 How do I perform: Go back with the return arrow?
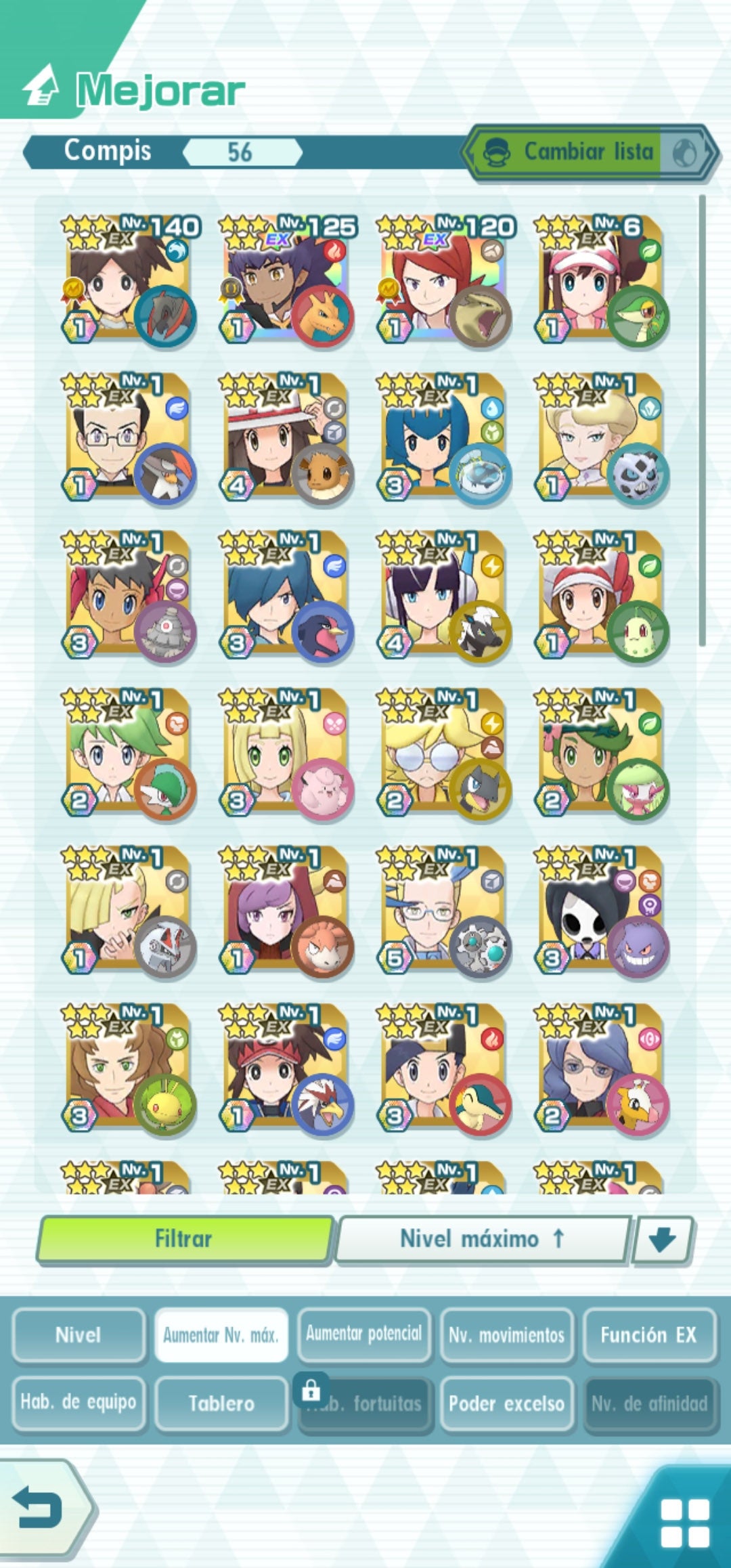[41, 1508]
